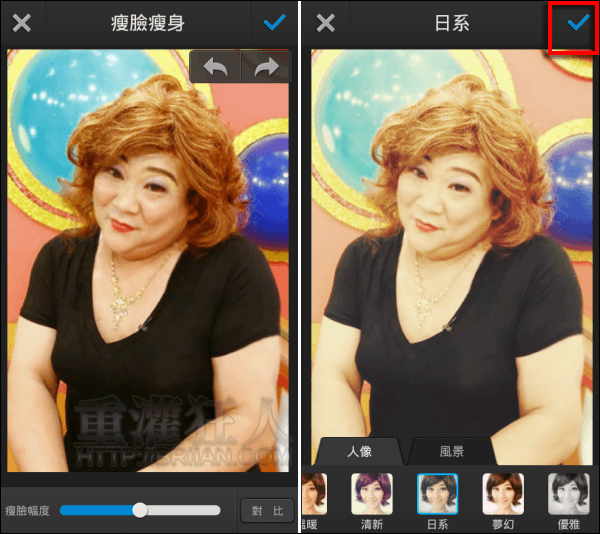
Task: Redo the slimming change
Action: click(266, 67)
